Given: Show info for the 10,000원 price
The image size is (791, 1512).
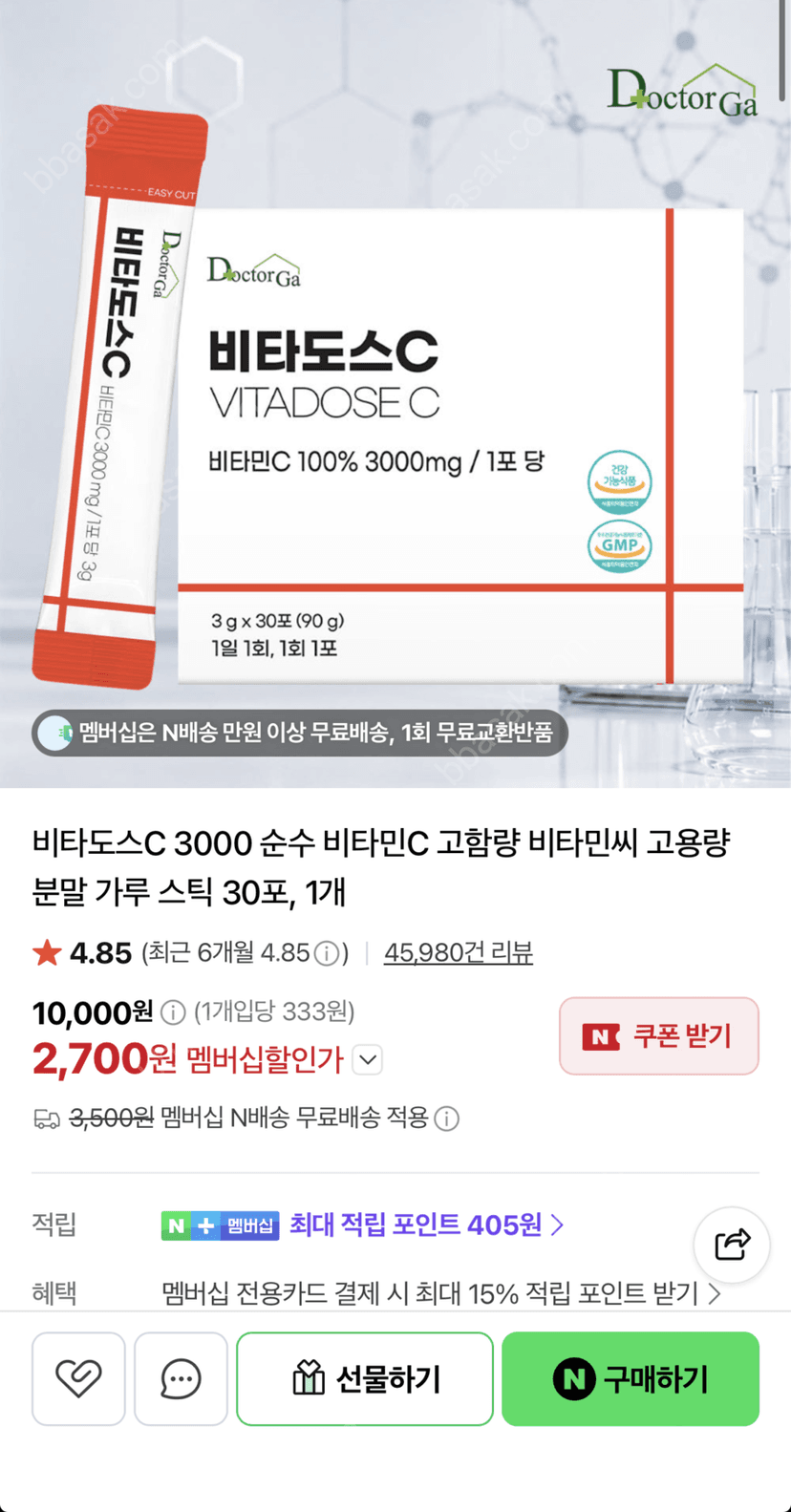Looking at the screenshot, I should (x=173, y=1012).
